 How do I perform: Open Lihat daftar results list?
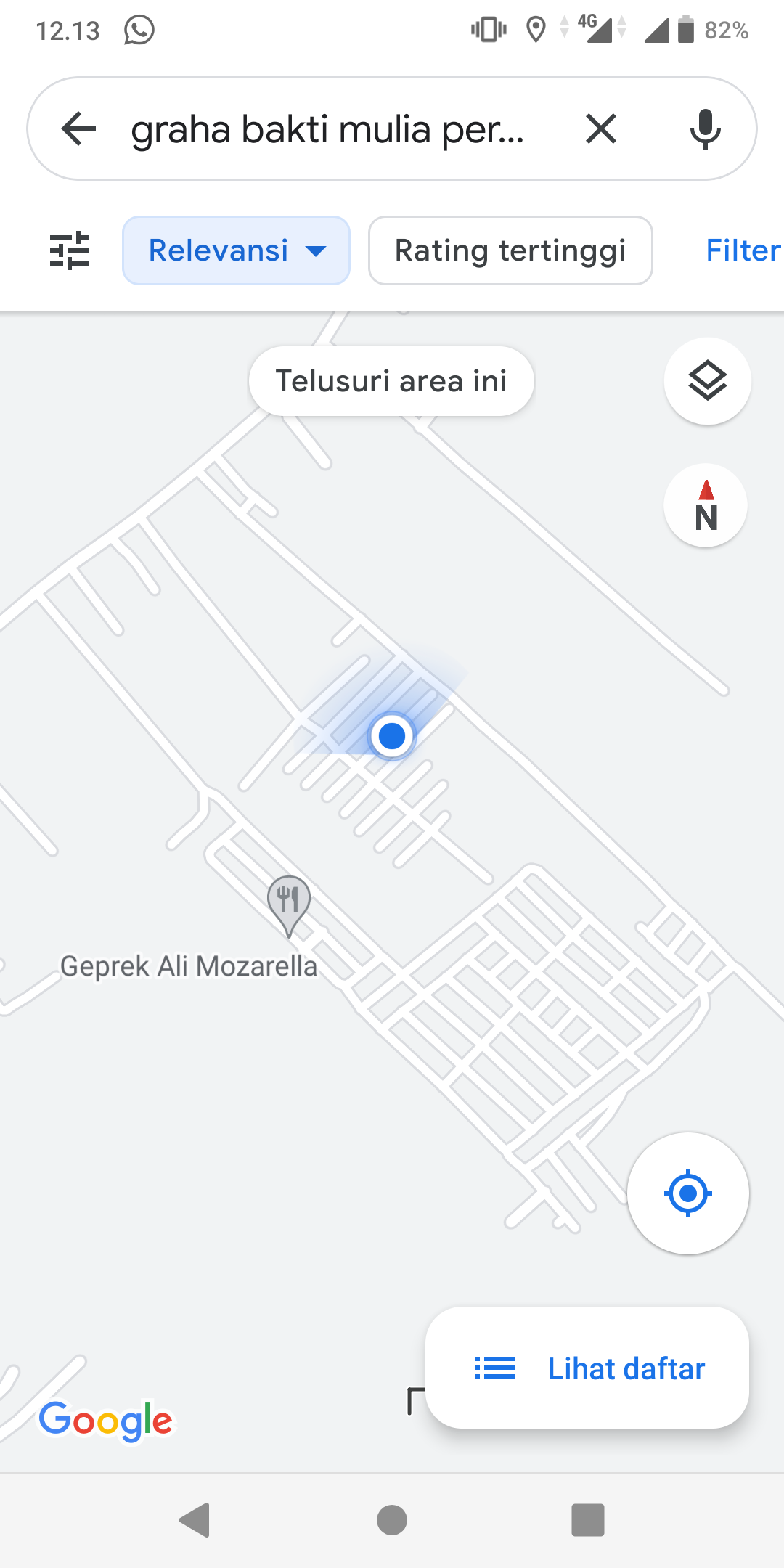point(587,1368)
